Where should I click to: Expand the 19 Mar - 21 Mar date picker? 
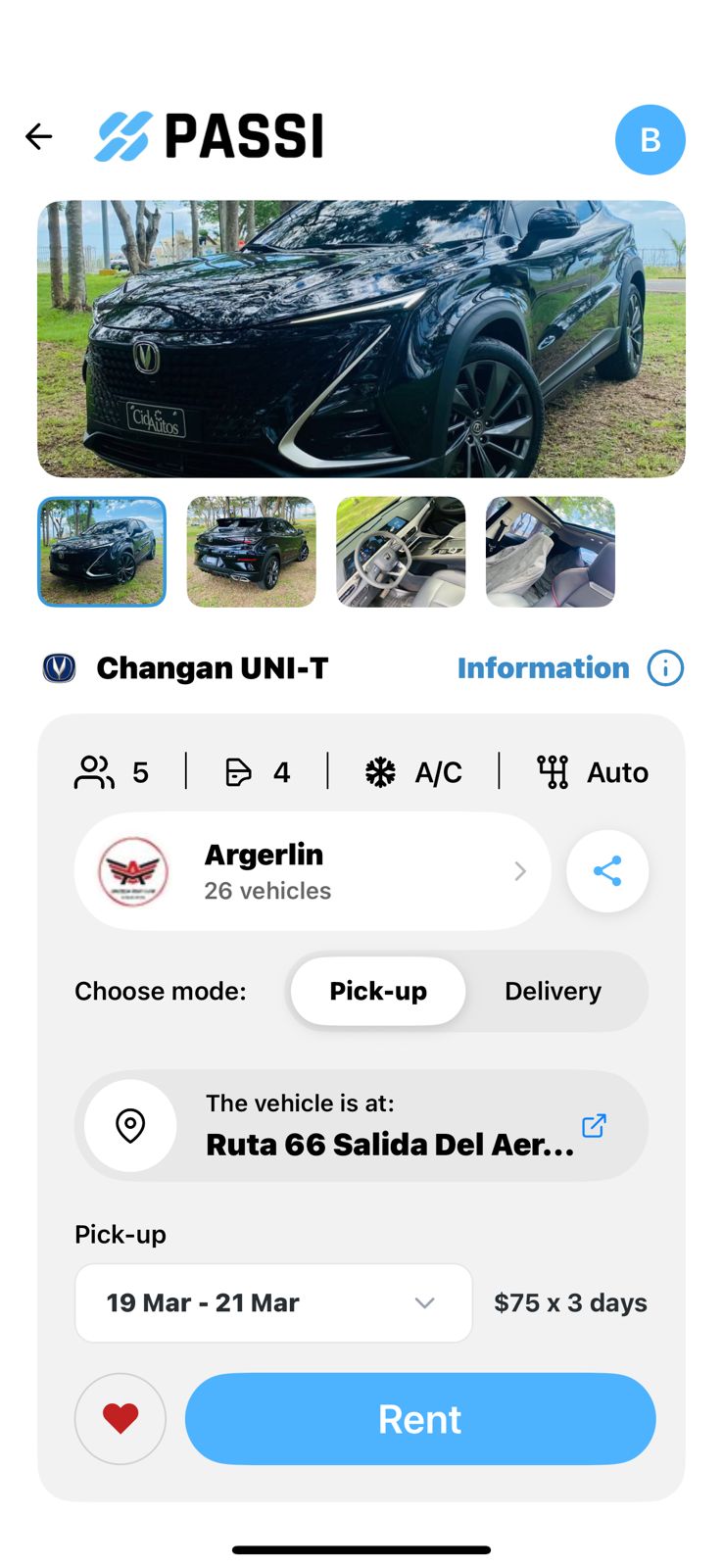(273, 1302)
